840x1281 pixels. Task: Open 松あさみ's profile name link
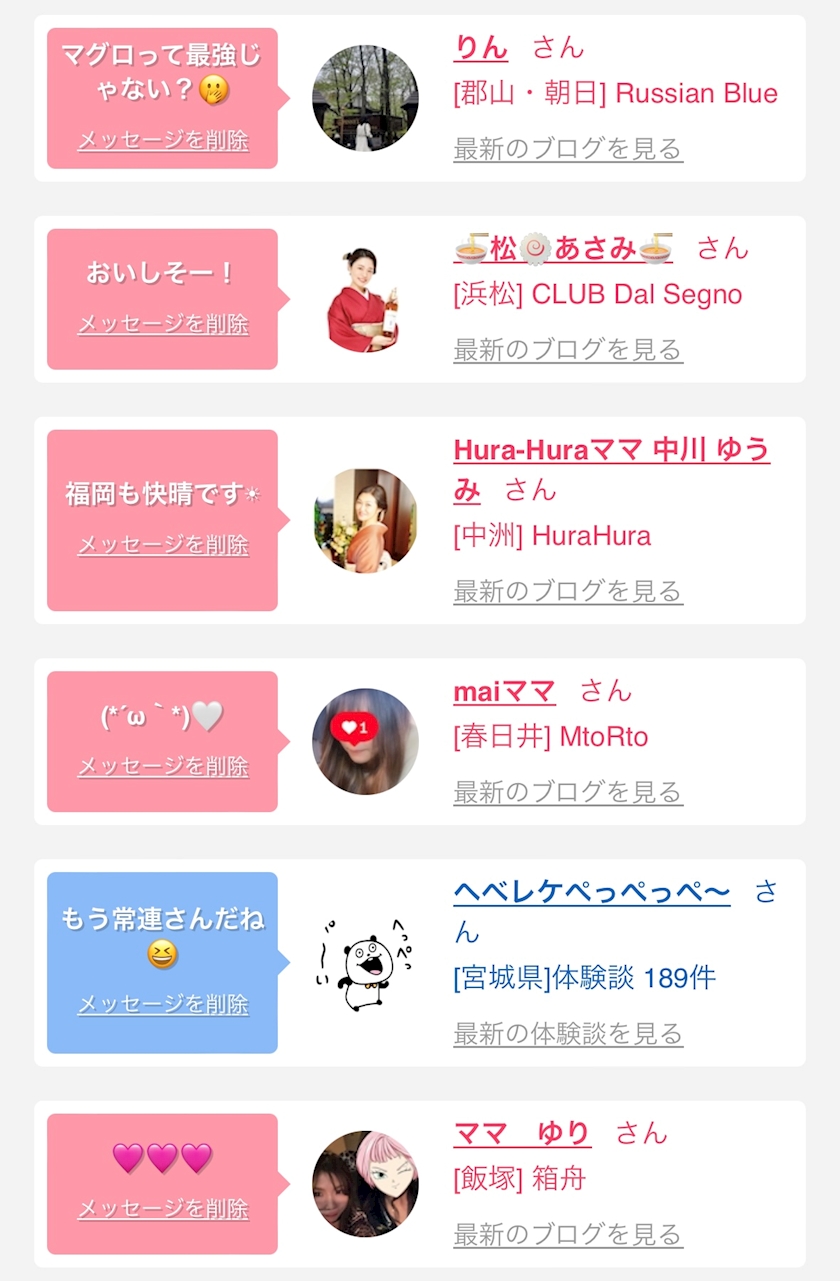pos(563,248)
